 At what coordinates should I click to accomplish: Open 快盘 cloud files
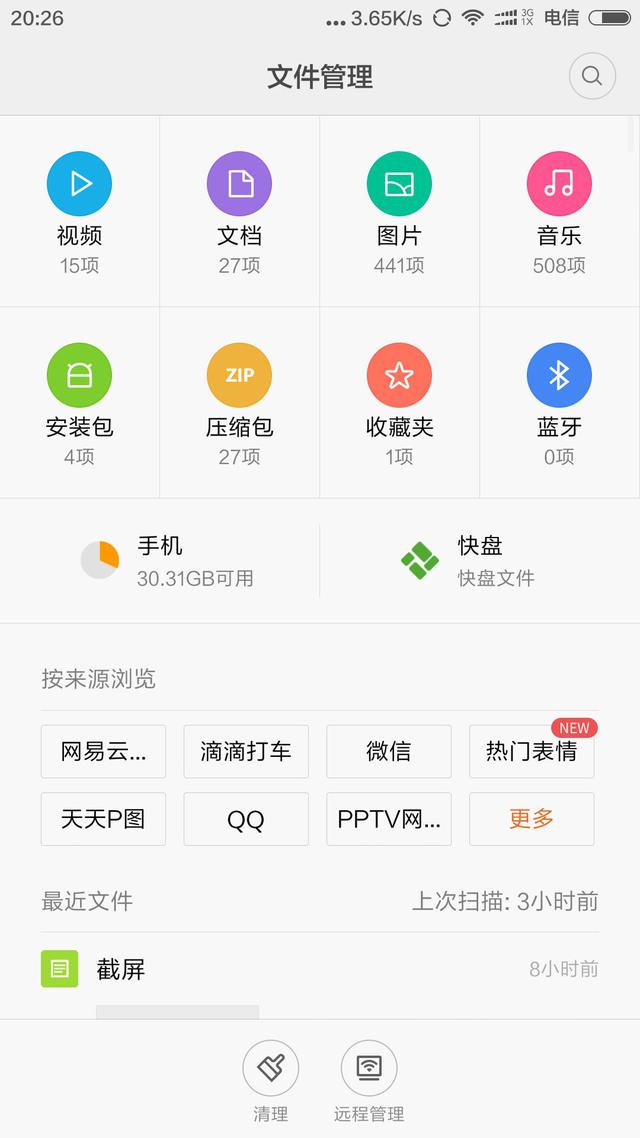click(478, 561)
